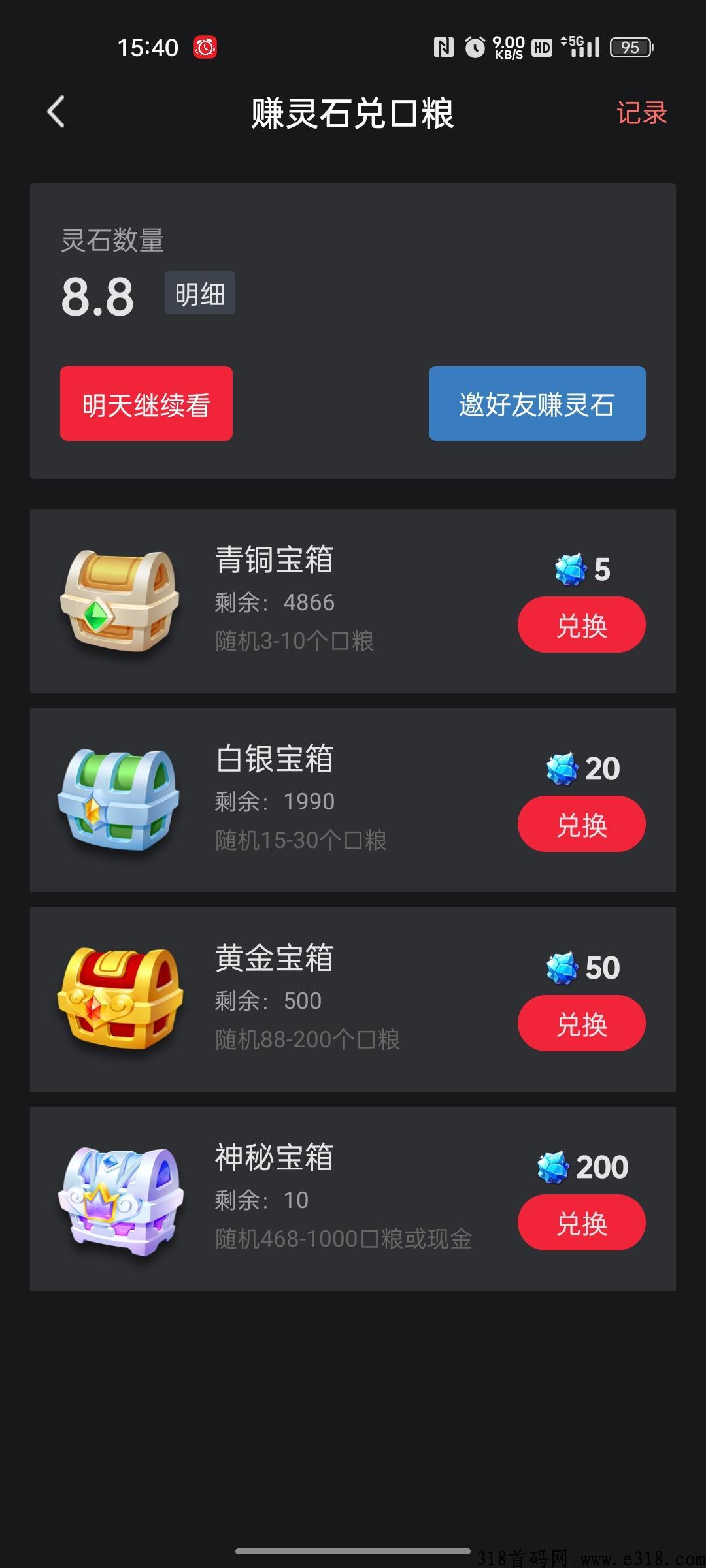The height and width of the screenshot is (1568, 706).
Task: Tap the 明天继续看 red button
Action: (x=146, y=404)
